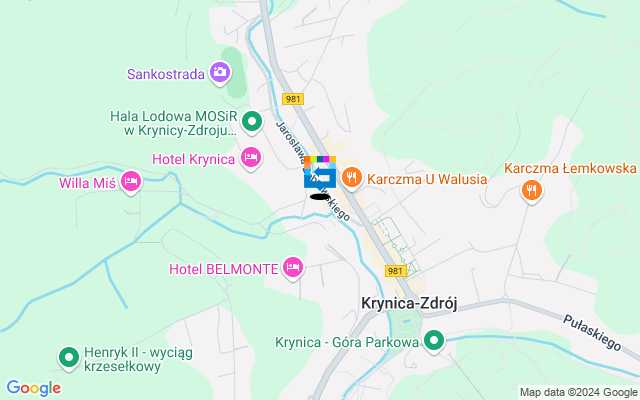
Task: Open the Sankostrada map marker
Action: [220, 72]
